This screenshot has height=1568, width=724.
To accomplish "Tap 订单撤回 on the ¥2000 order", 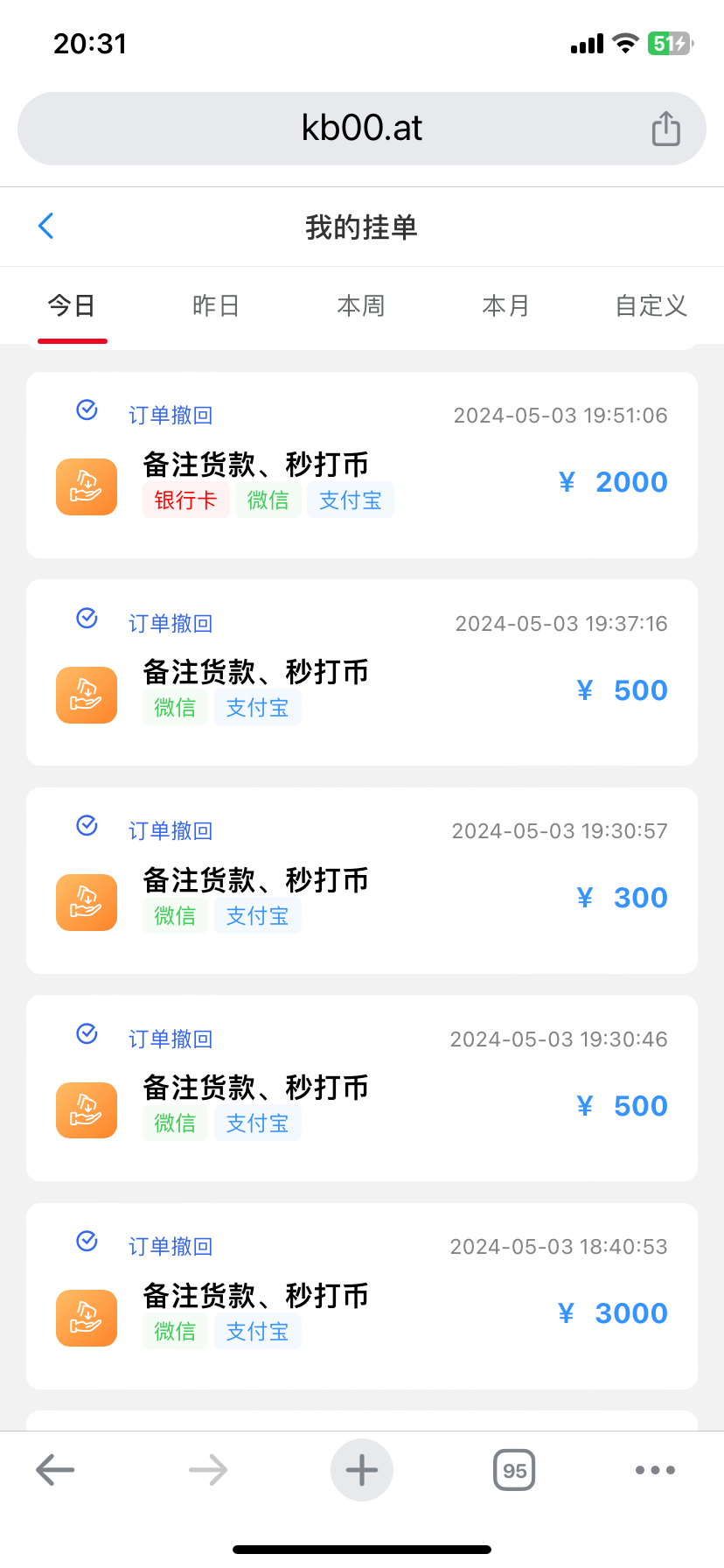I will (170, 415).
